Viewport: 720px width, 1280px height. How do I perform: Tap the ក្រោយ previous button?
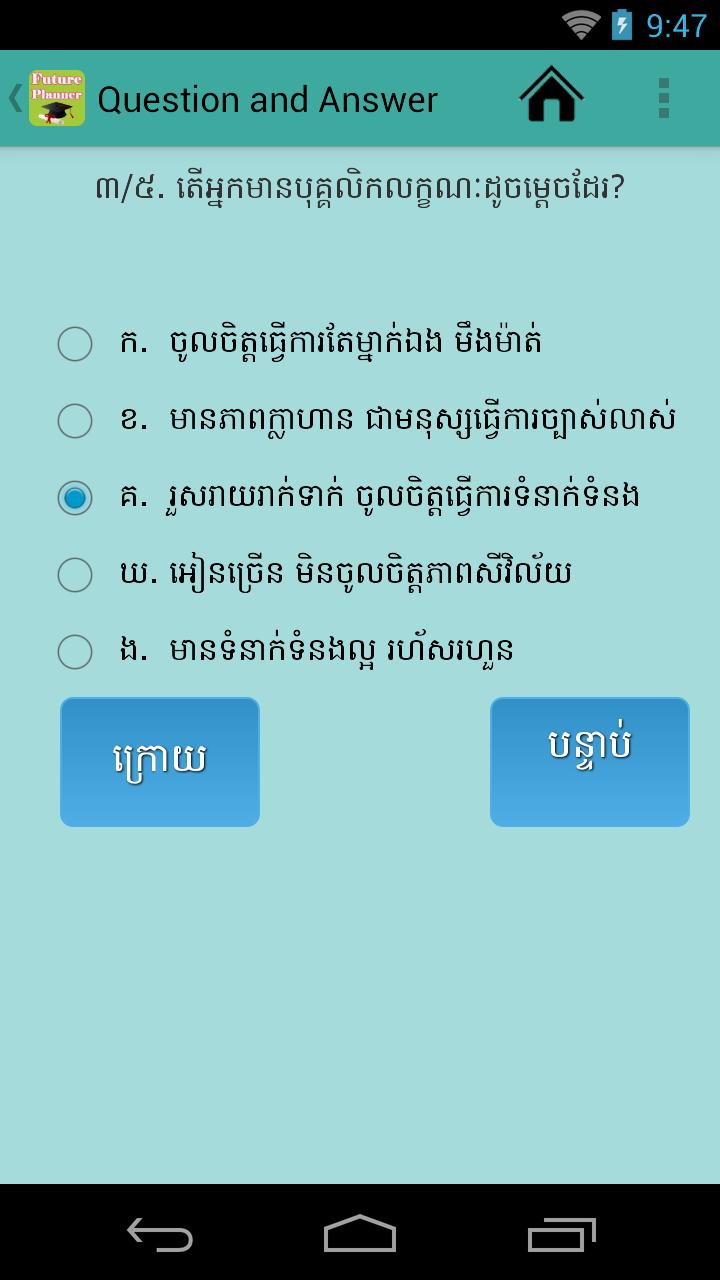(x=159, y=761)
